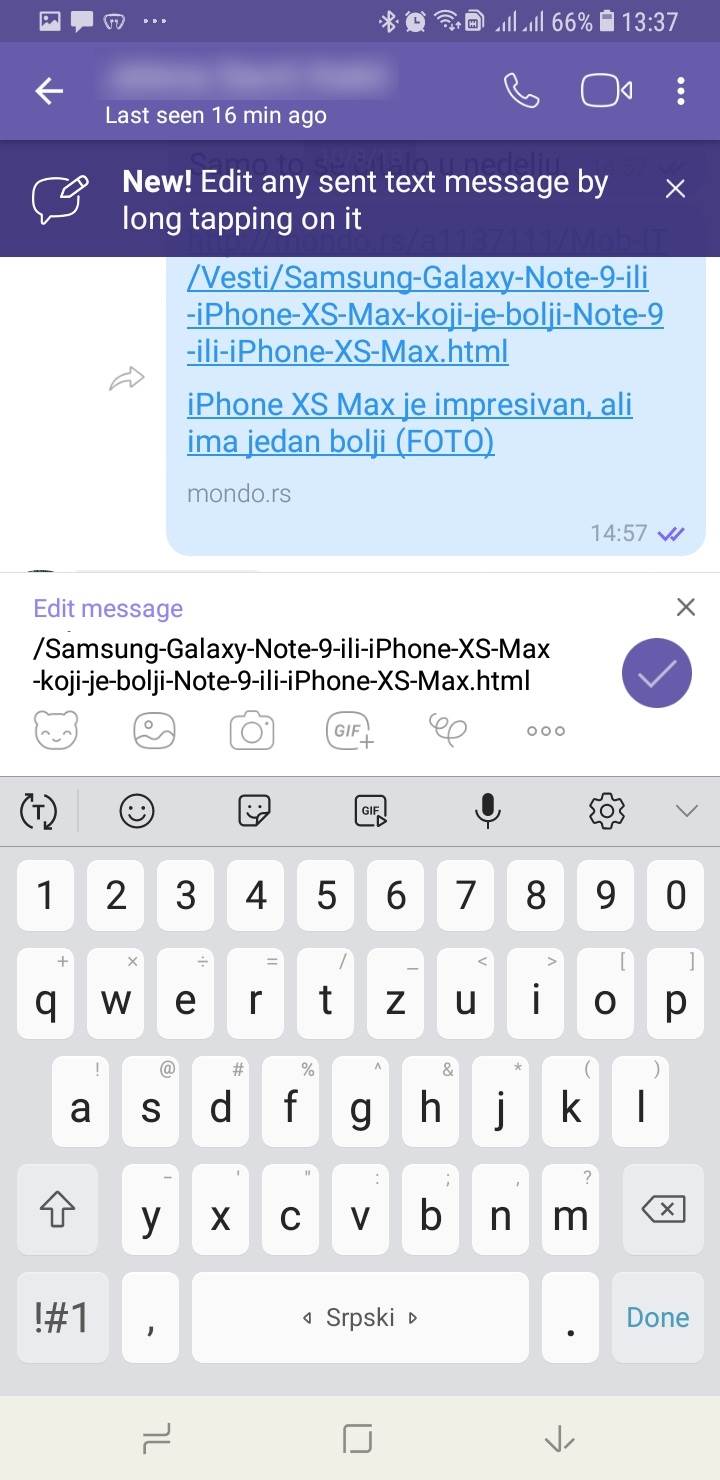Open keyboard settings gear
This screenshot has height=1480, width=720.
tap(606, 811)
